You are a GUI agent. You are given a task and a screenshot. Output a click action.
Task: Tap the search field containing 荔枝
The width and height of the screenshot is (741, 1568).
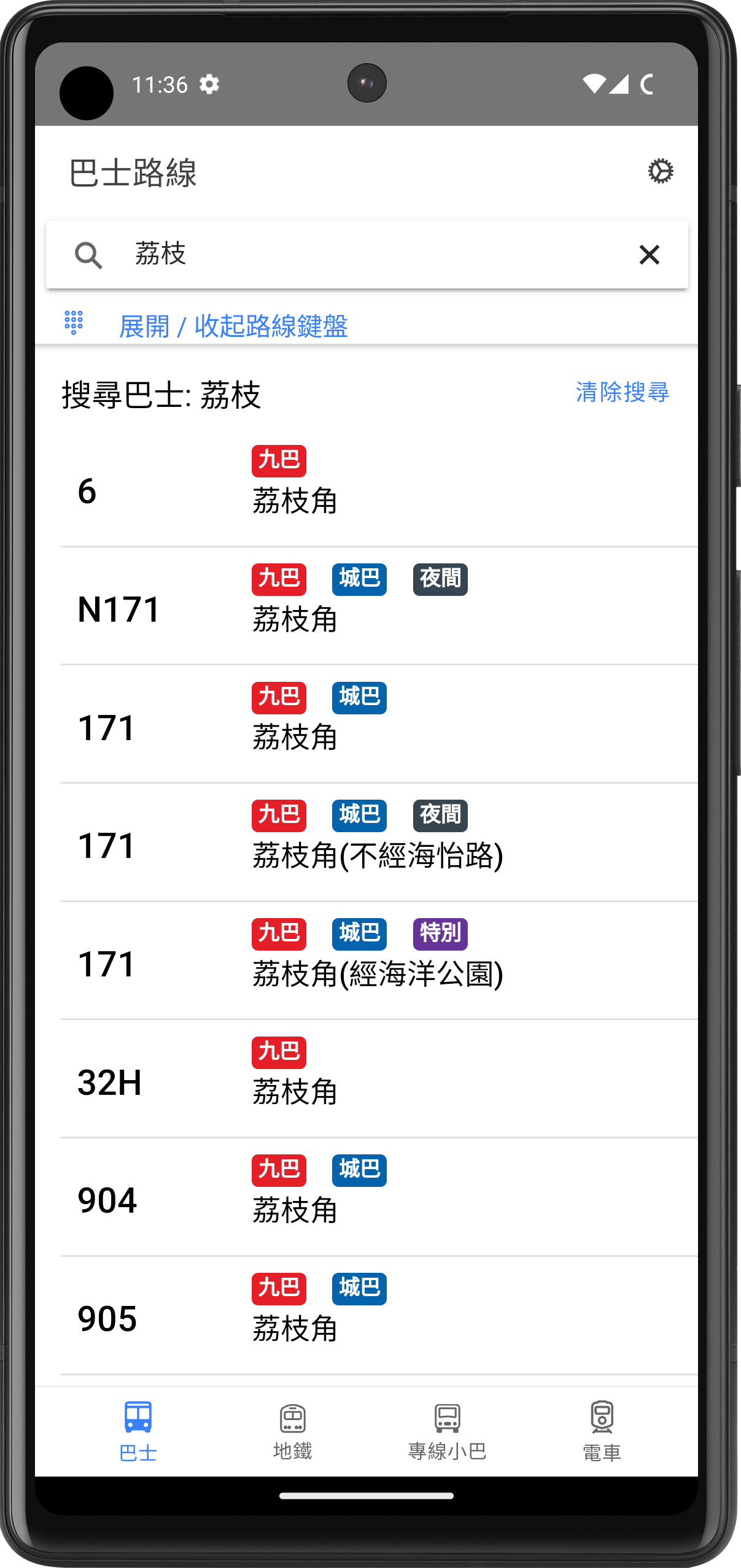tap(367, 254)
